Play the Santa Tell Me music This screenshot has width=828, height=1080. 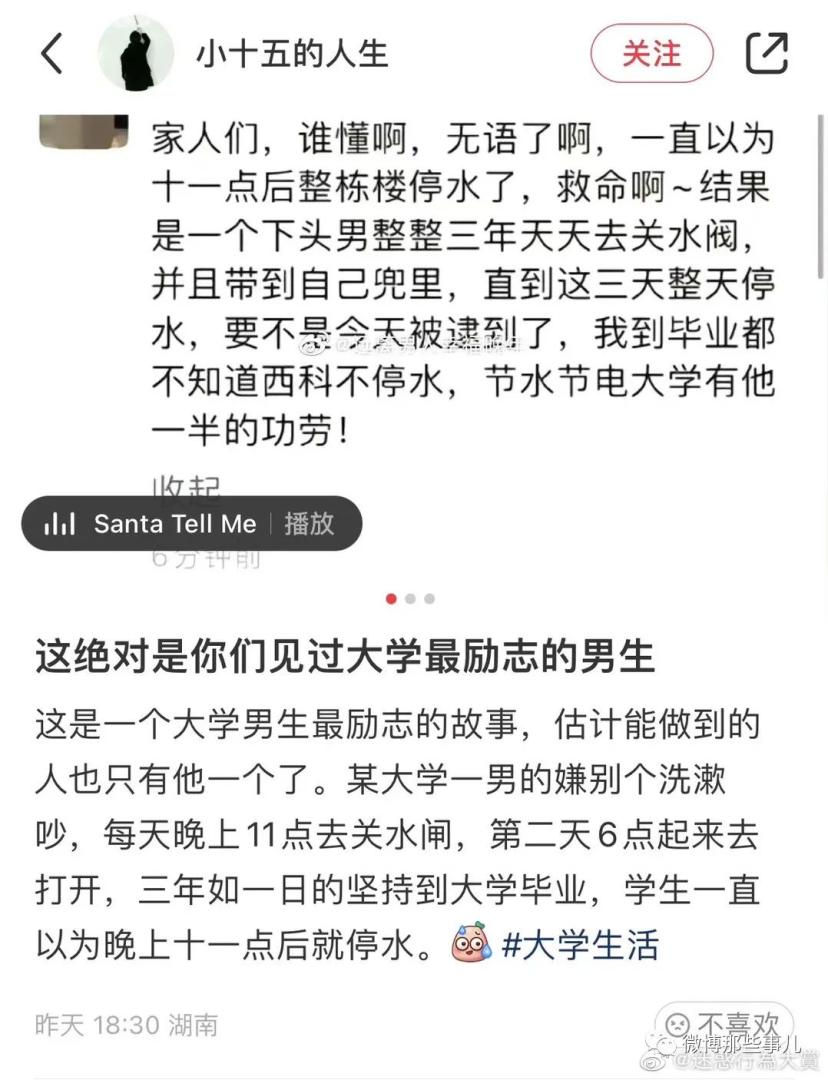point(309,523)
